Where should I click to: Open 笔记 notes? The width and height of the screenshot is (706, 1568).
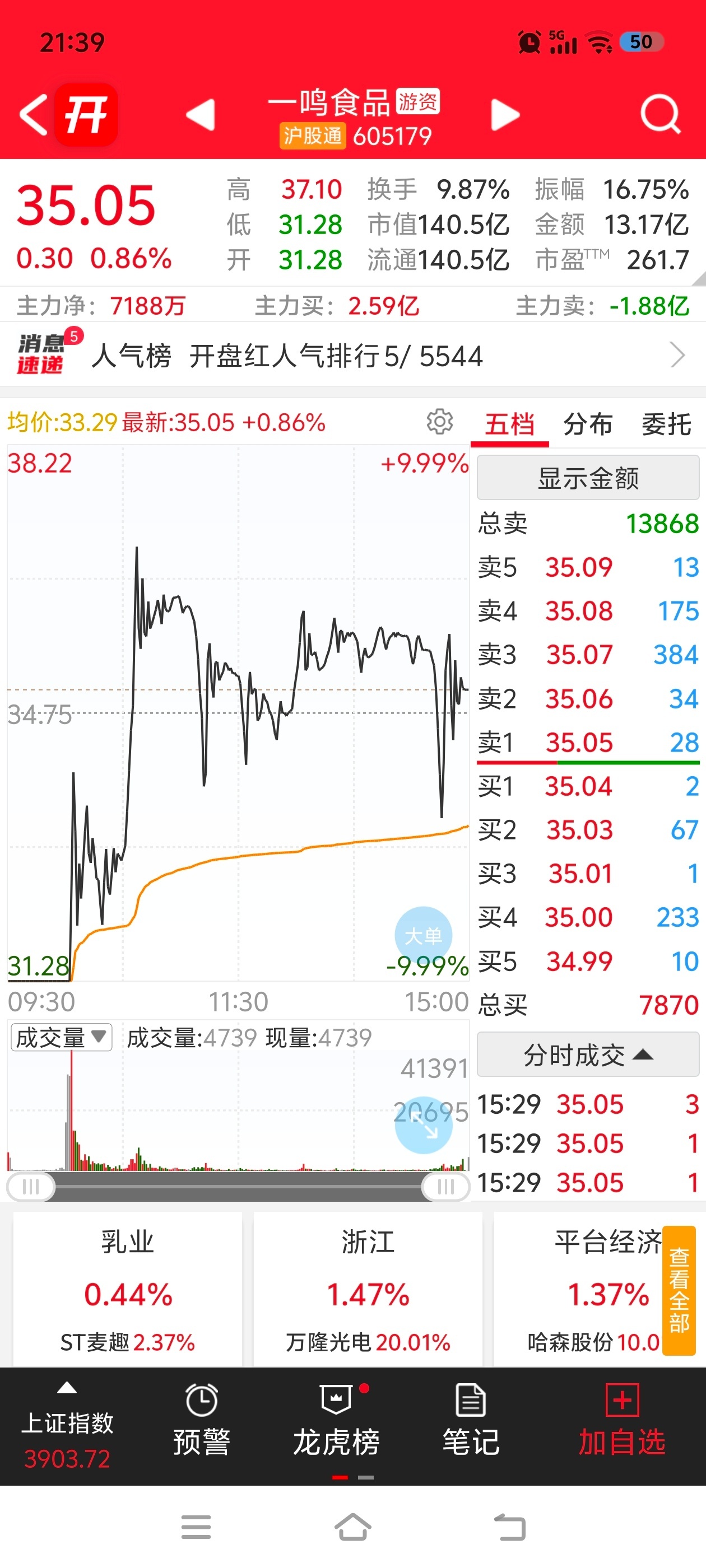[471, 1420]
